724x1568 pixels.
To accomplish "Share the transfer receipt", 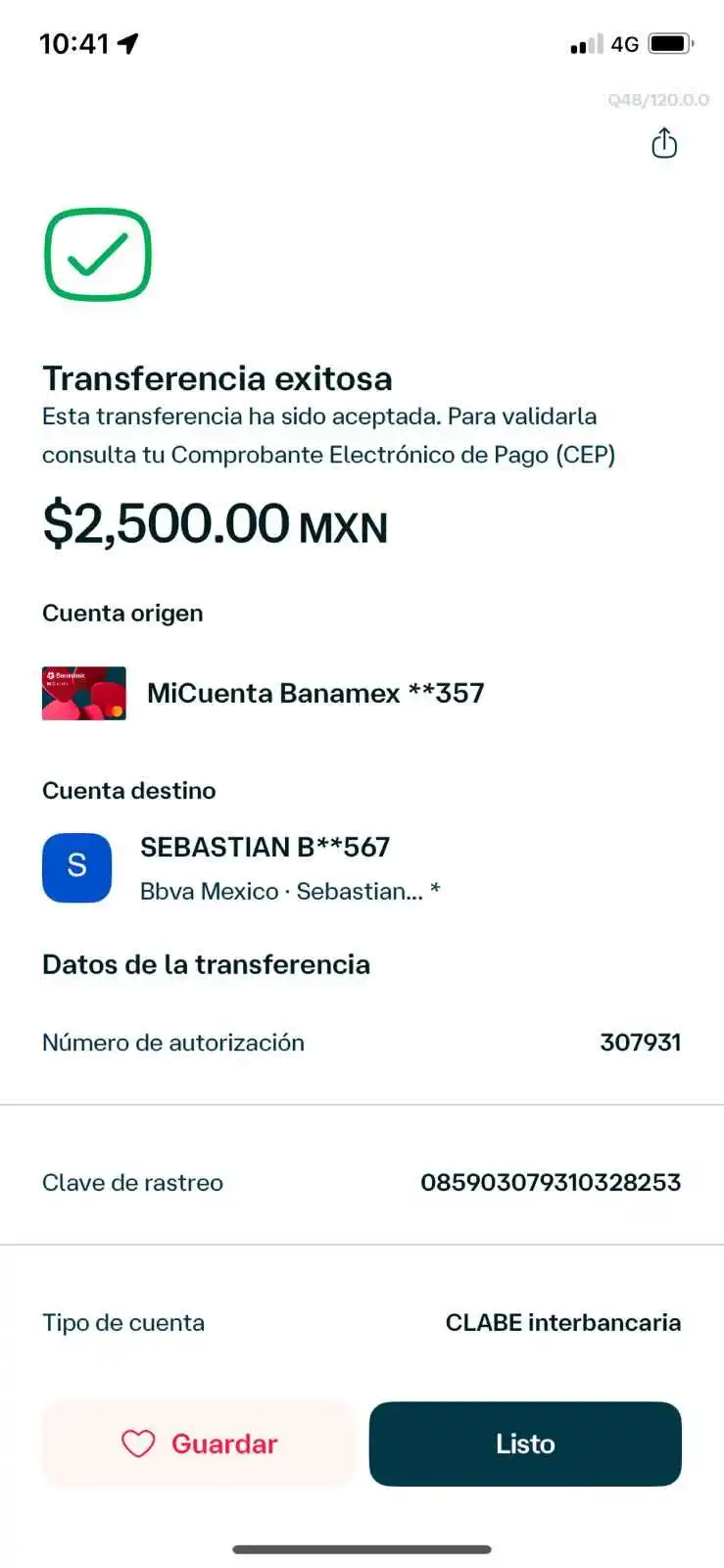I will click(x=664, y=144).
